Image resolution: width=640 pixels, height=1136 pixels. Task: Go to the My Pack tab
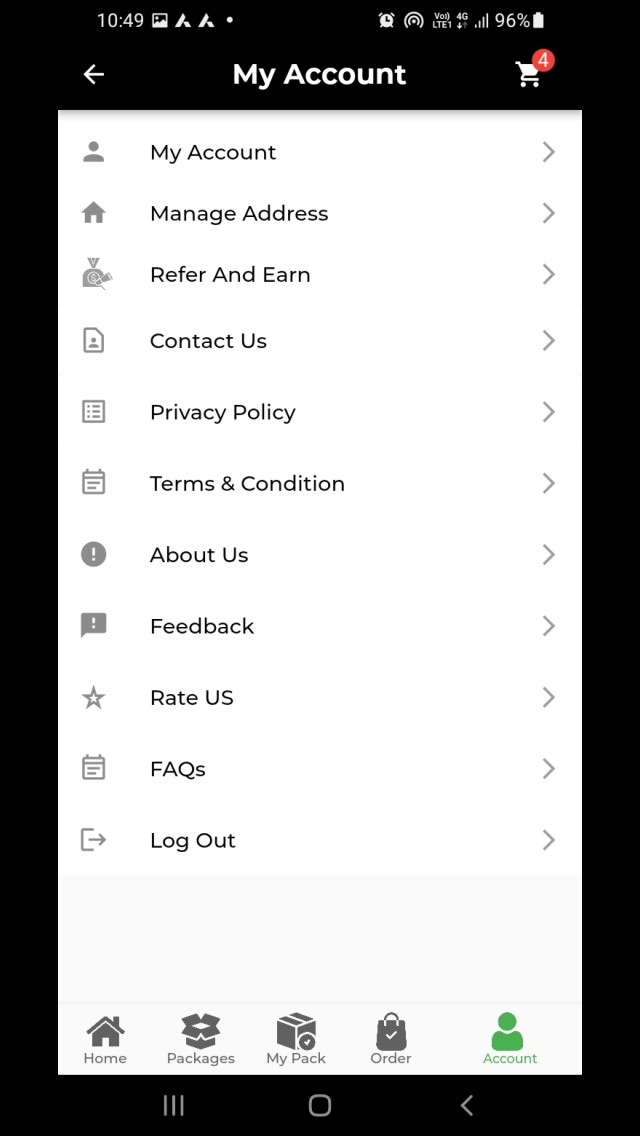(296, 1040)
